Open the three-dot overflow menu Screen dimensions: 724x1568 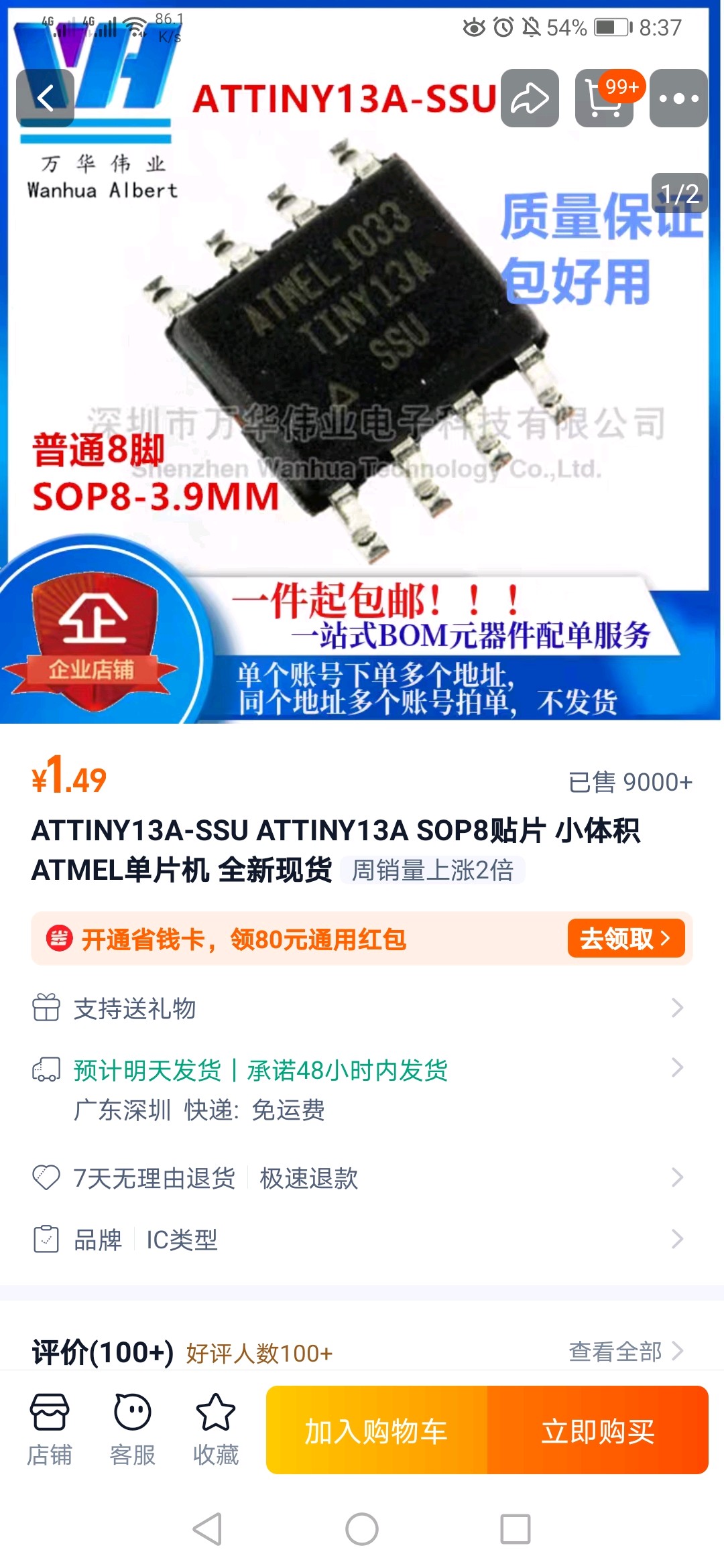coord(678,98)
